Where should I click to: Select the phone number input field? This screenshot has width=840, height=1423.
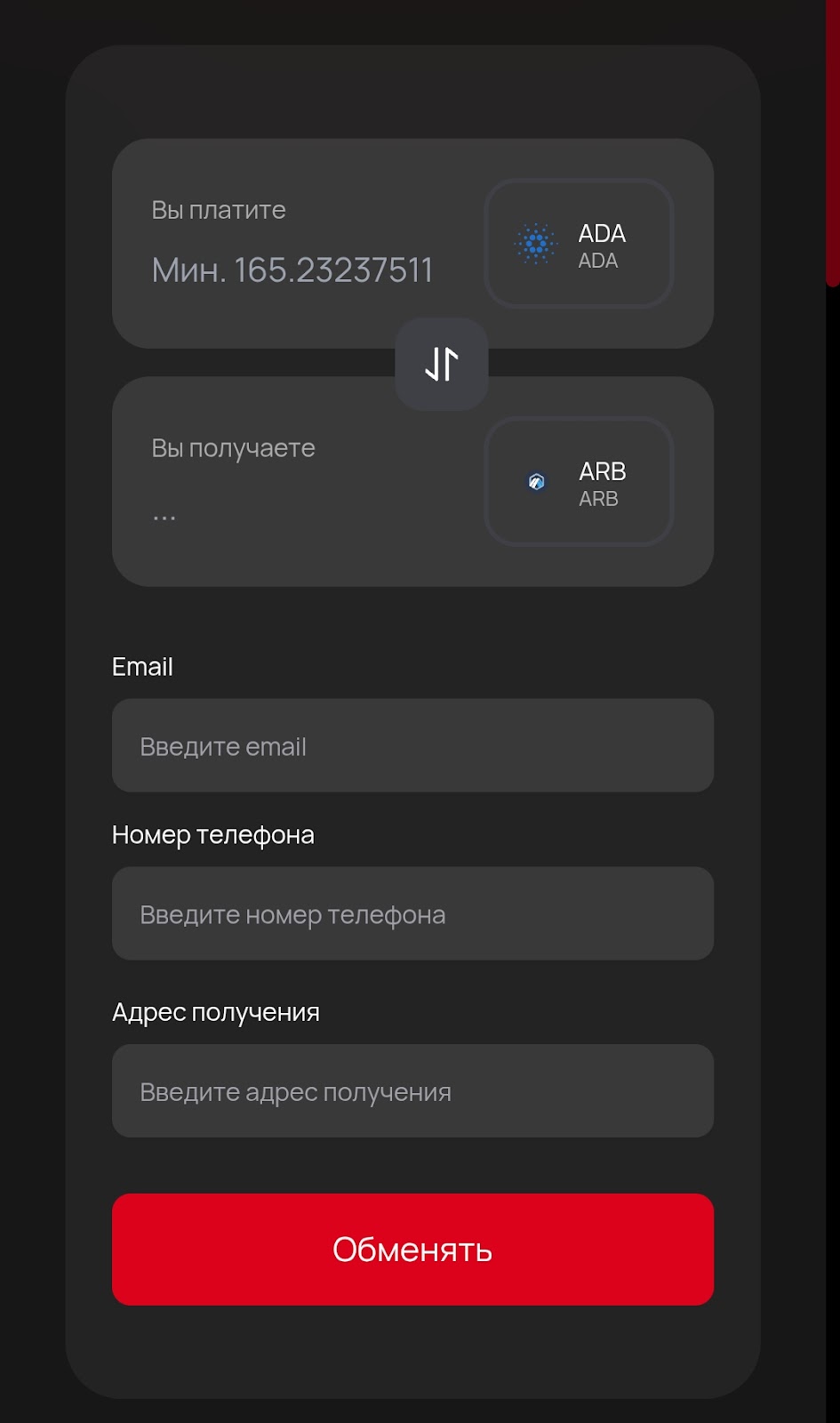click(x=412, y=914)
